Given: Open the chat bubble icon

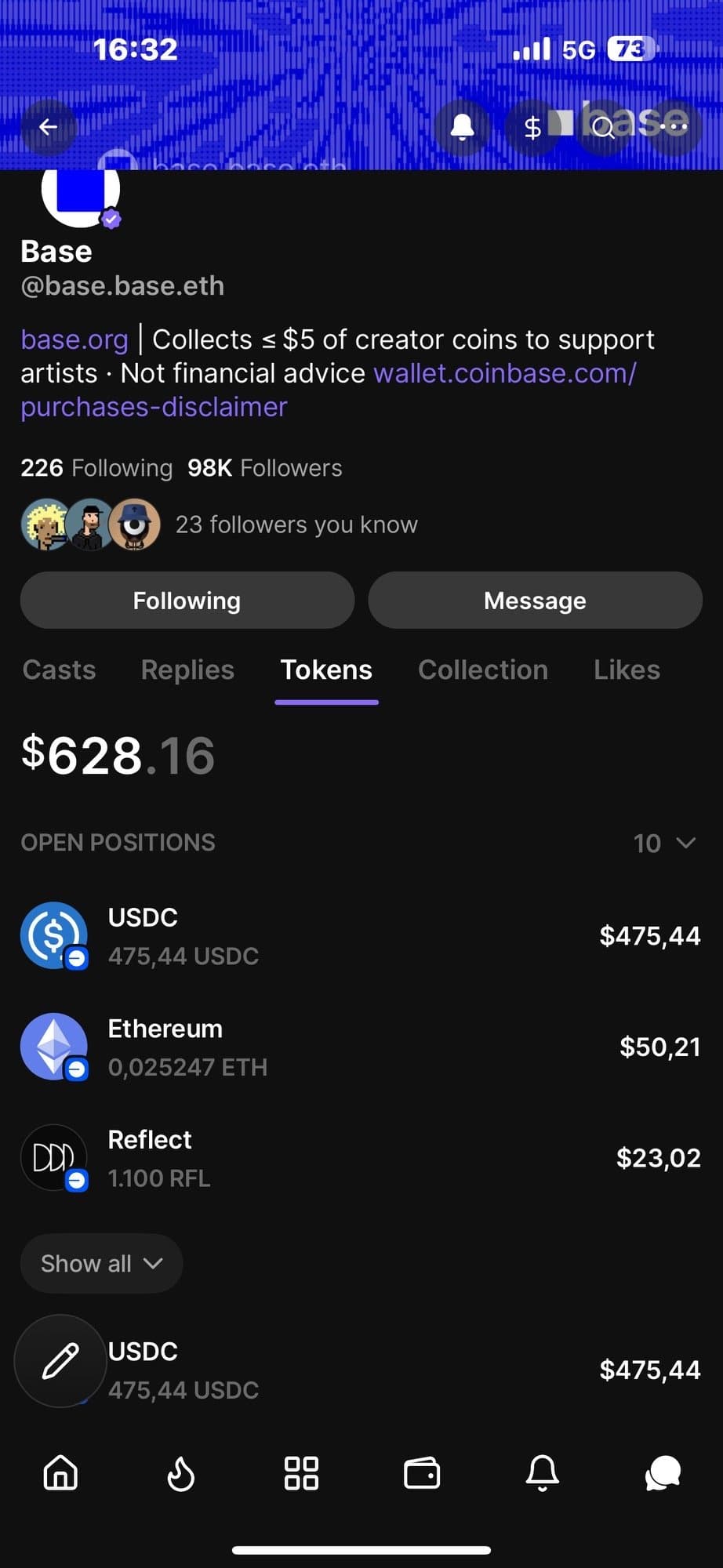Looking at the screenshot, I should pos(663,1474).
